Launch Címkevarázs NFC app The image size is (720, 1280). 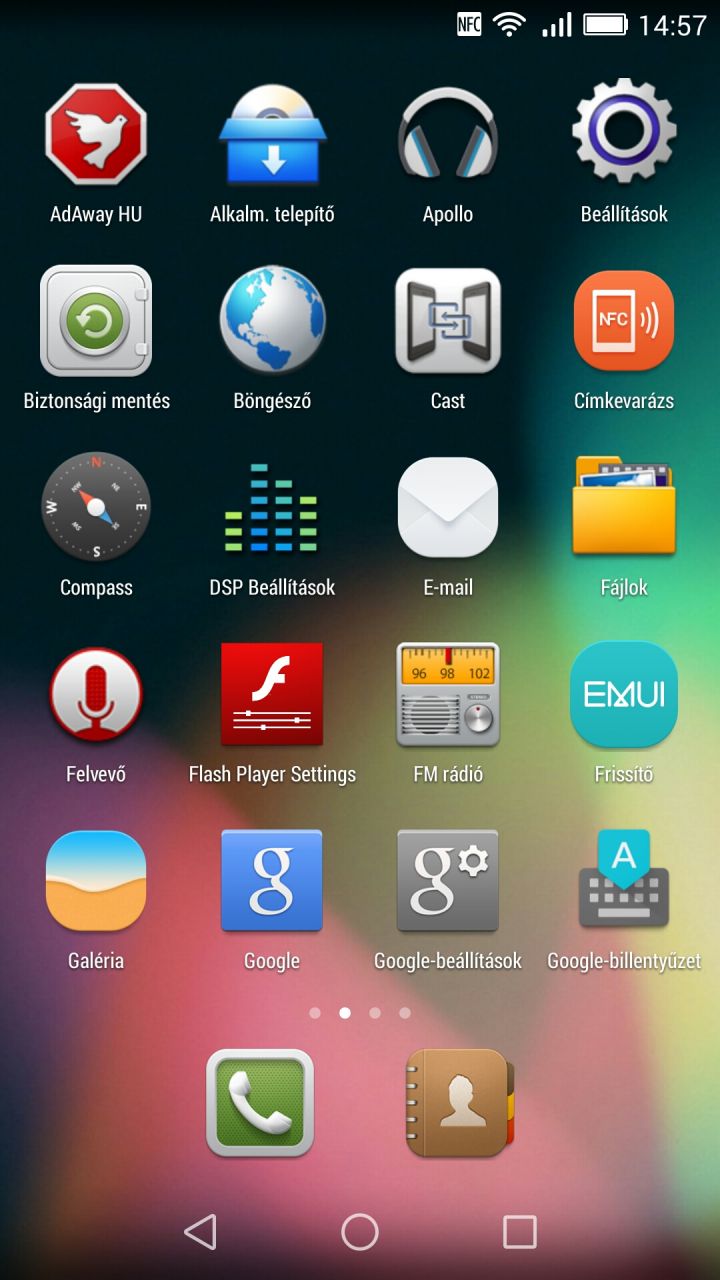[x=624, y=321]
